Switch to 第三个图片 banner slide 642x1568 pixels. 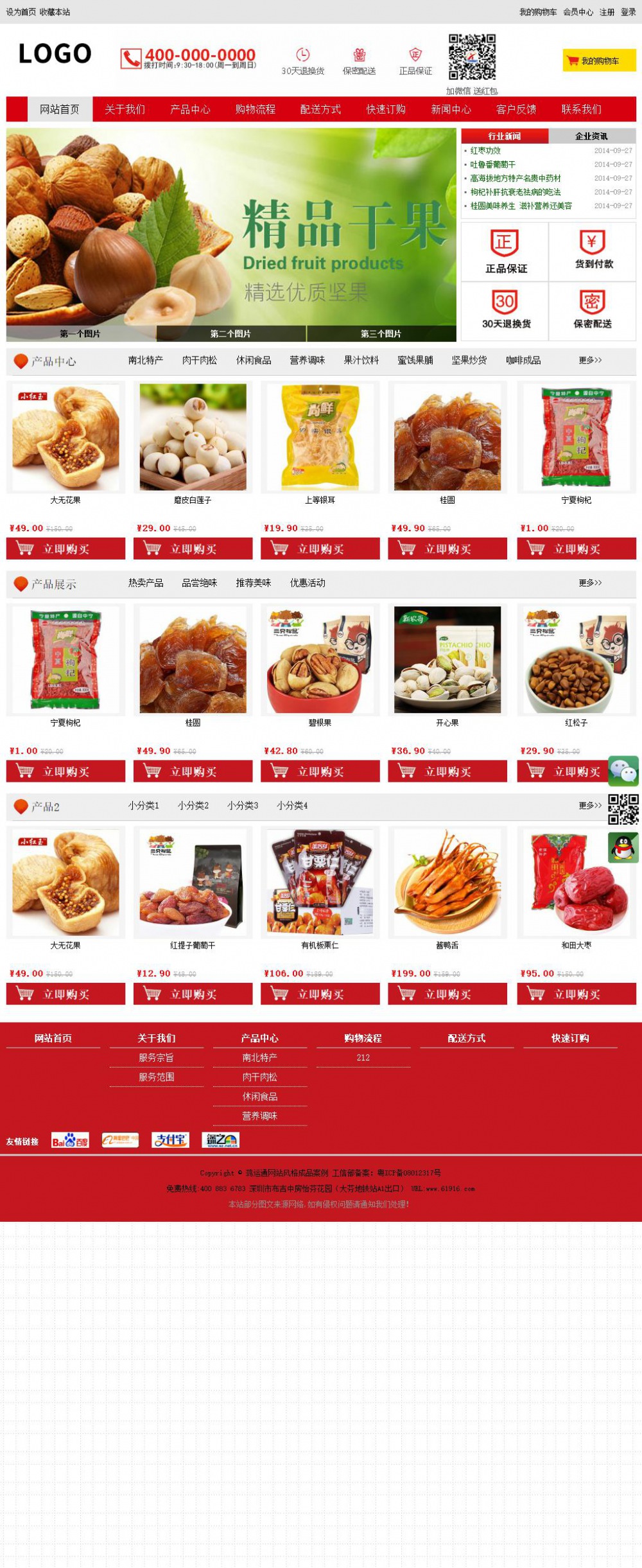[x=381, y=333]
